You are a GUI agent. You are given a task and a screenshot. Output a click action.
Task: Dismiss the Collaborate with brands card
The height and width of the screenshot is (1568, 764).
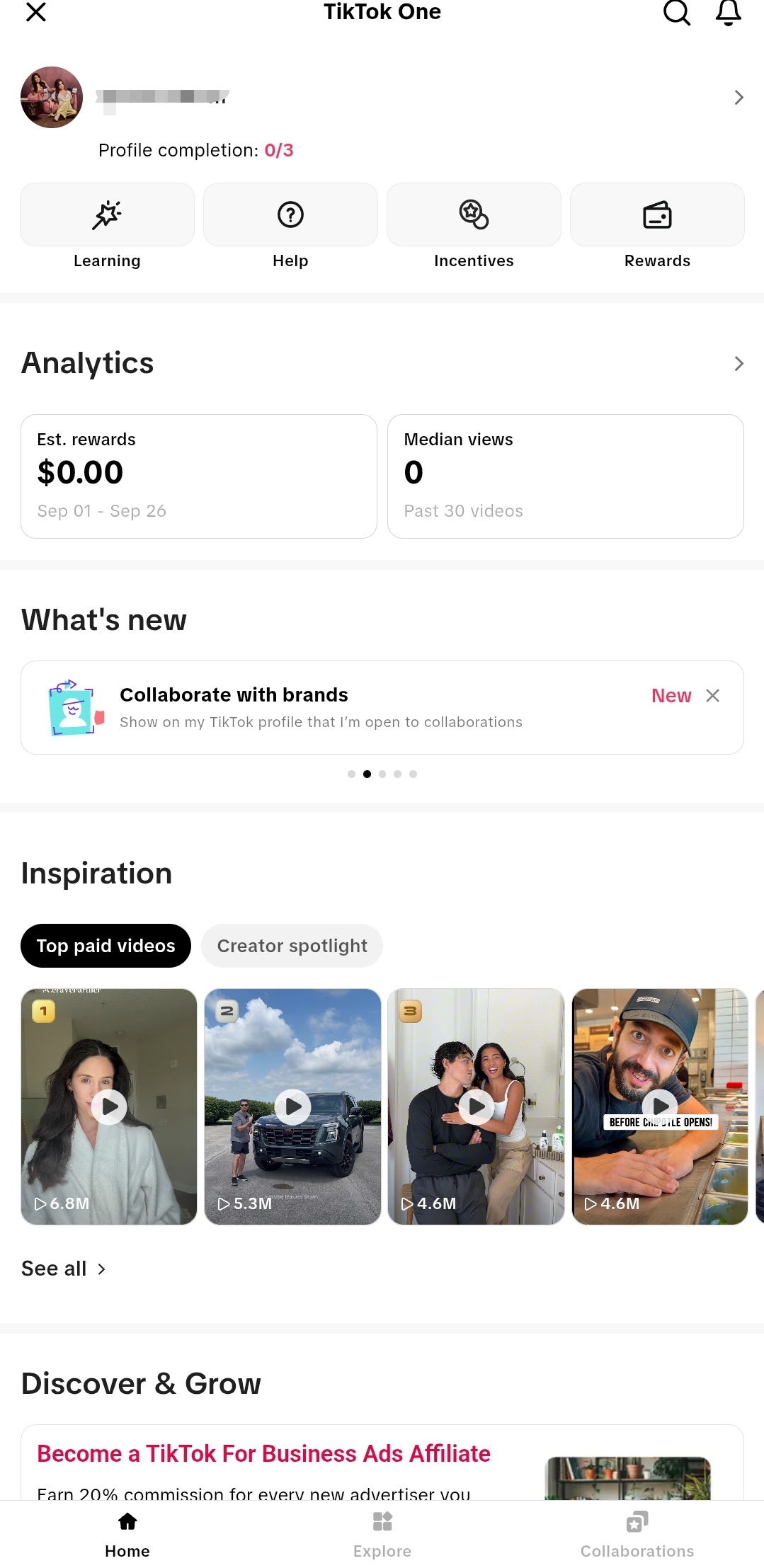[713, 696]
